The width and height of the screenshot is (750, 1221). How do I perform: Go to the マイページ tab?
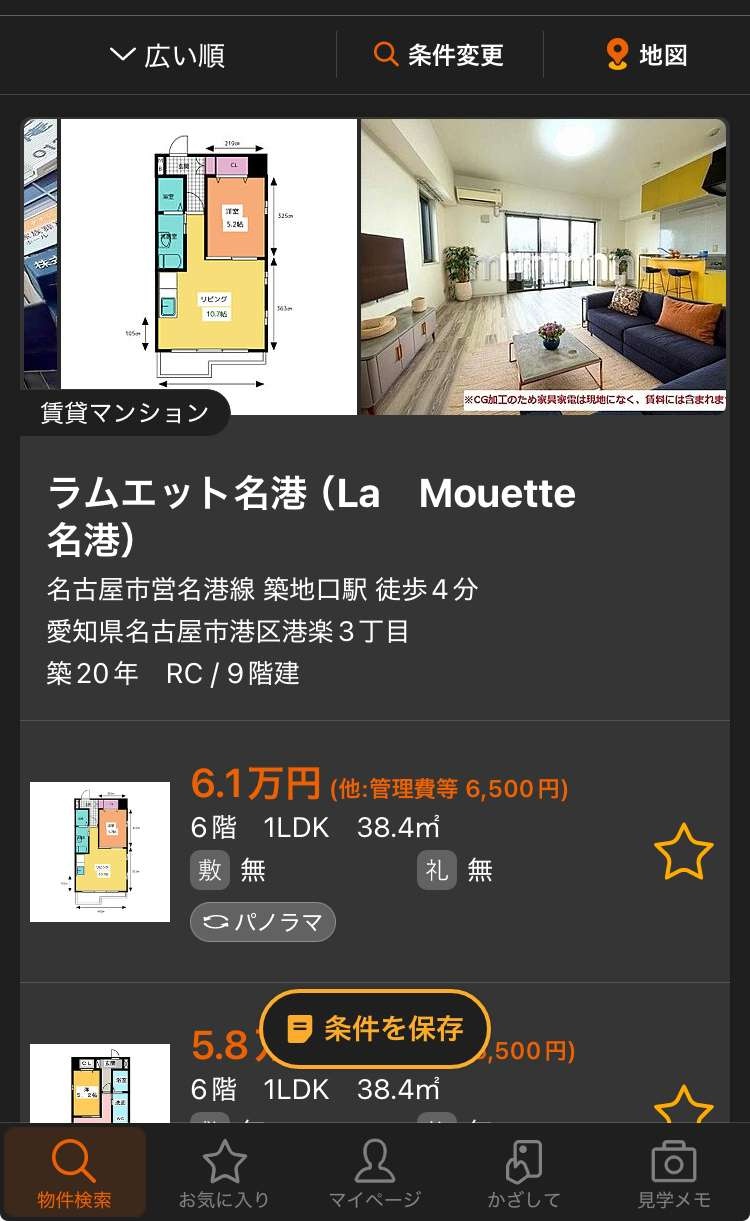[375, 1173]
